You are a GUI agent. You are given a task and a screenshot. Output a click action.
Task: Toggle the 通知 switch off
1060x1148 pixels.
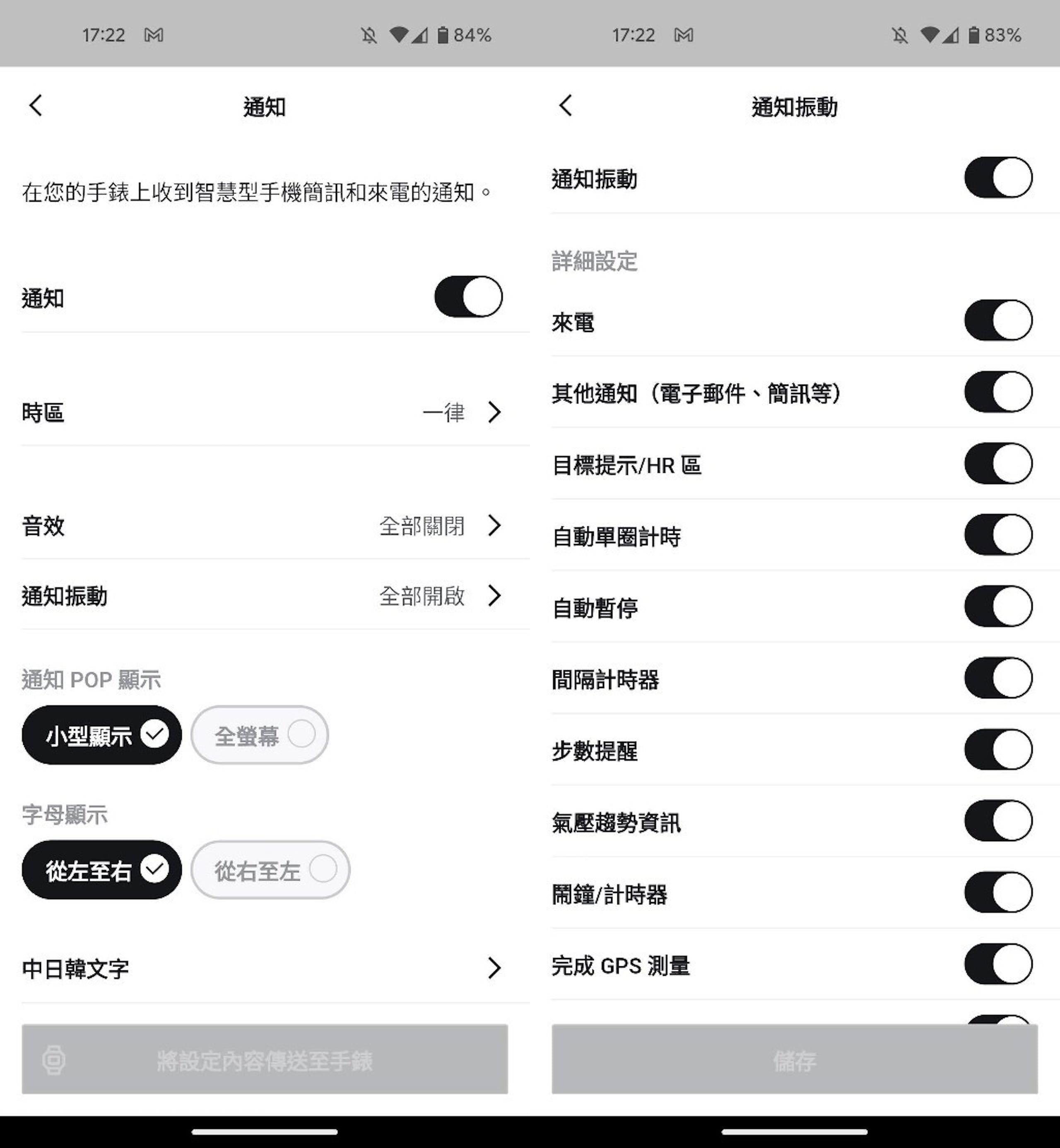pos(468,297)
